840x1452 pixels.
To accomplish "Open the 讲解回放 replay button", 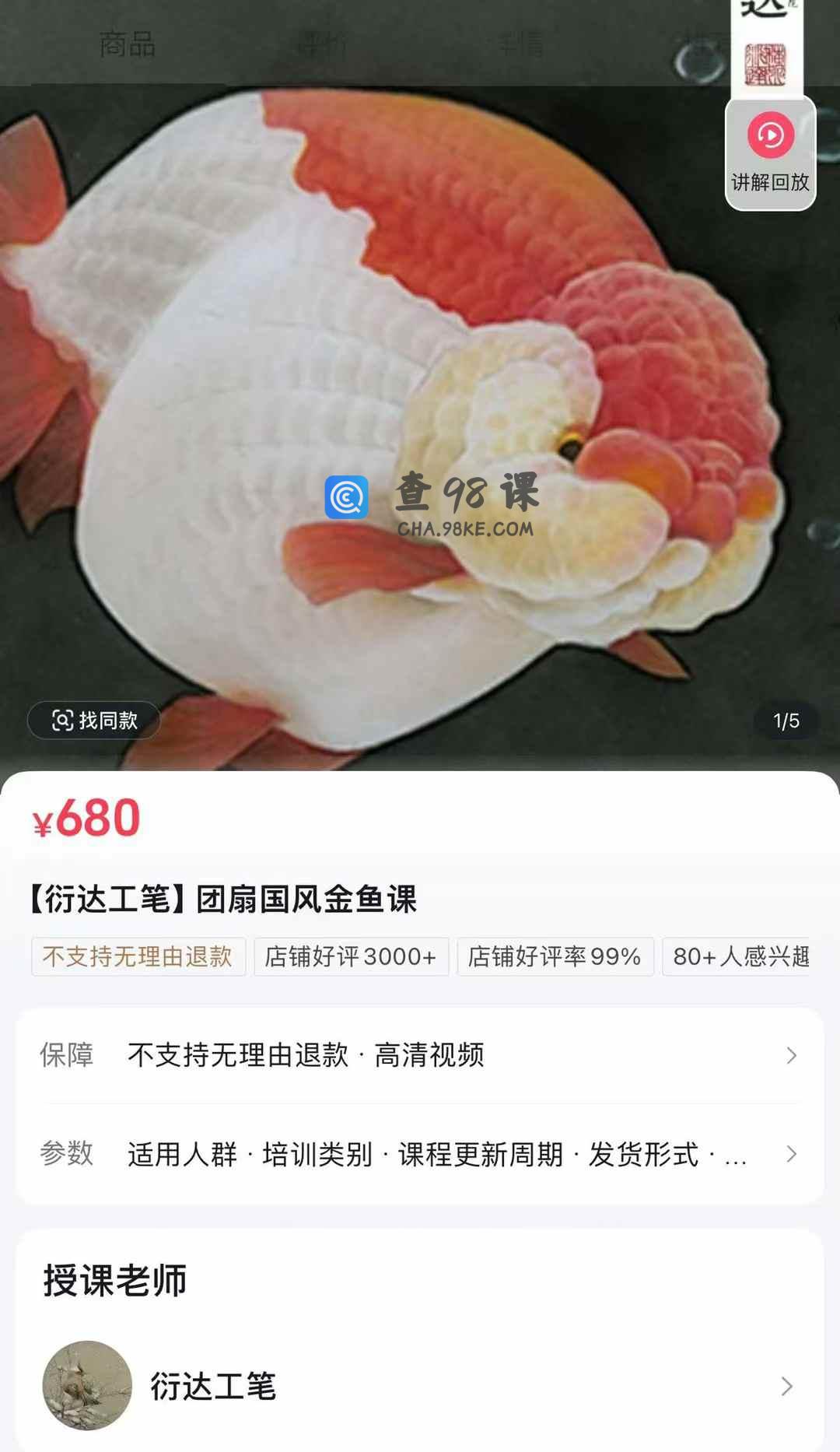I will click(x=770, y=153).
